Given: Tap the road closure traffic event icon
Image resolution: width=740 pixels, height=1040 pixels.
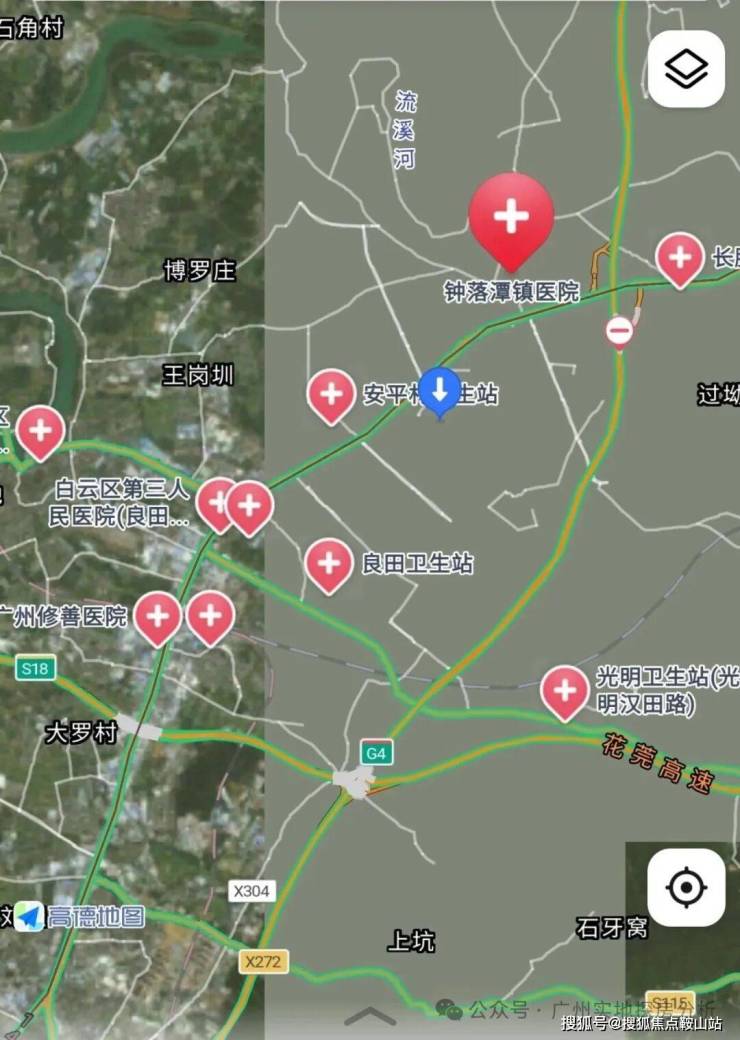Looking at the screenshot, I should 620,331.
